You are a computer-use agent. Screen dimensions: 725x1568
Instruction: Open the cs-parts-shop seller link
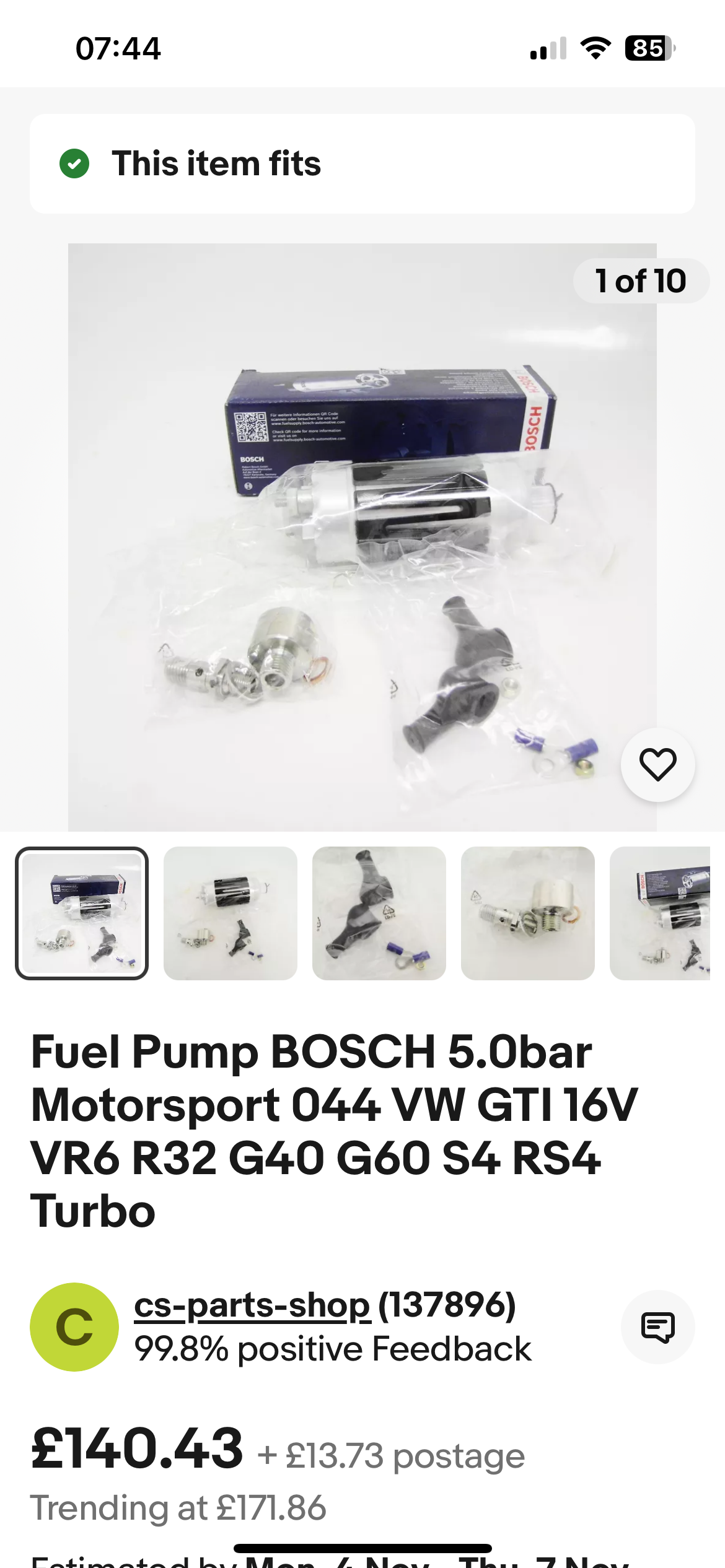252,1305
